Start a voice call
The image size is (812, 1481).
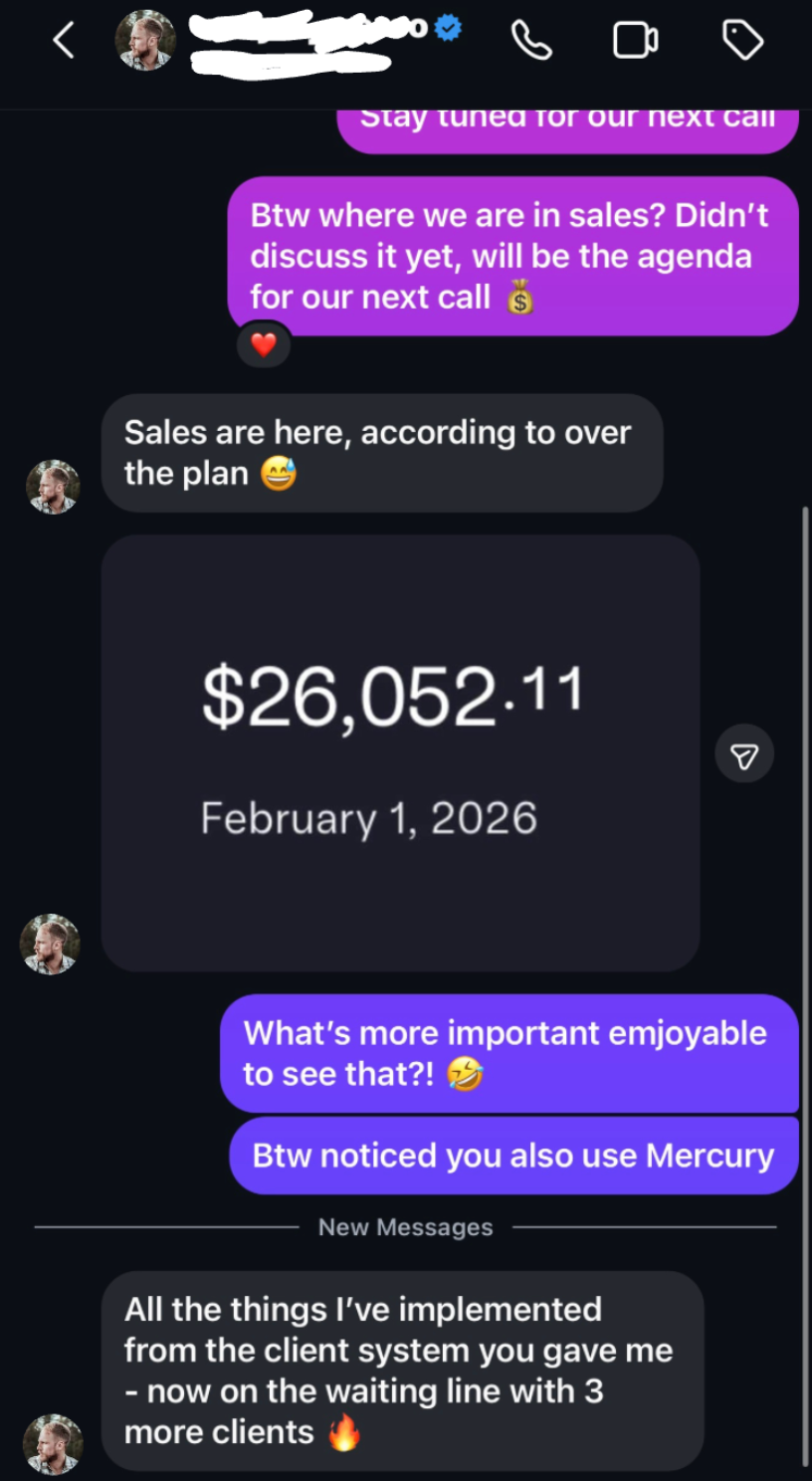click(531, 41)
